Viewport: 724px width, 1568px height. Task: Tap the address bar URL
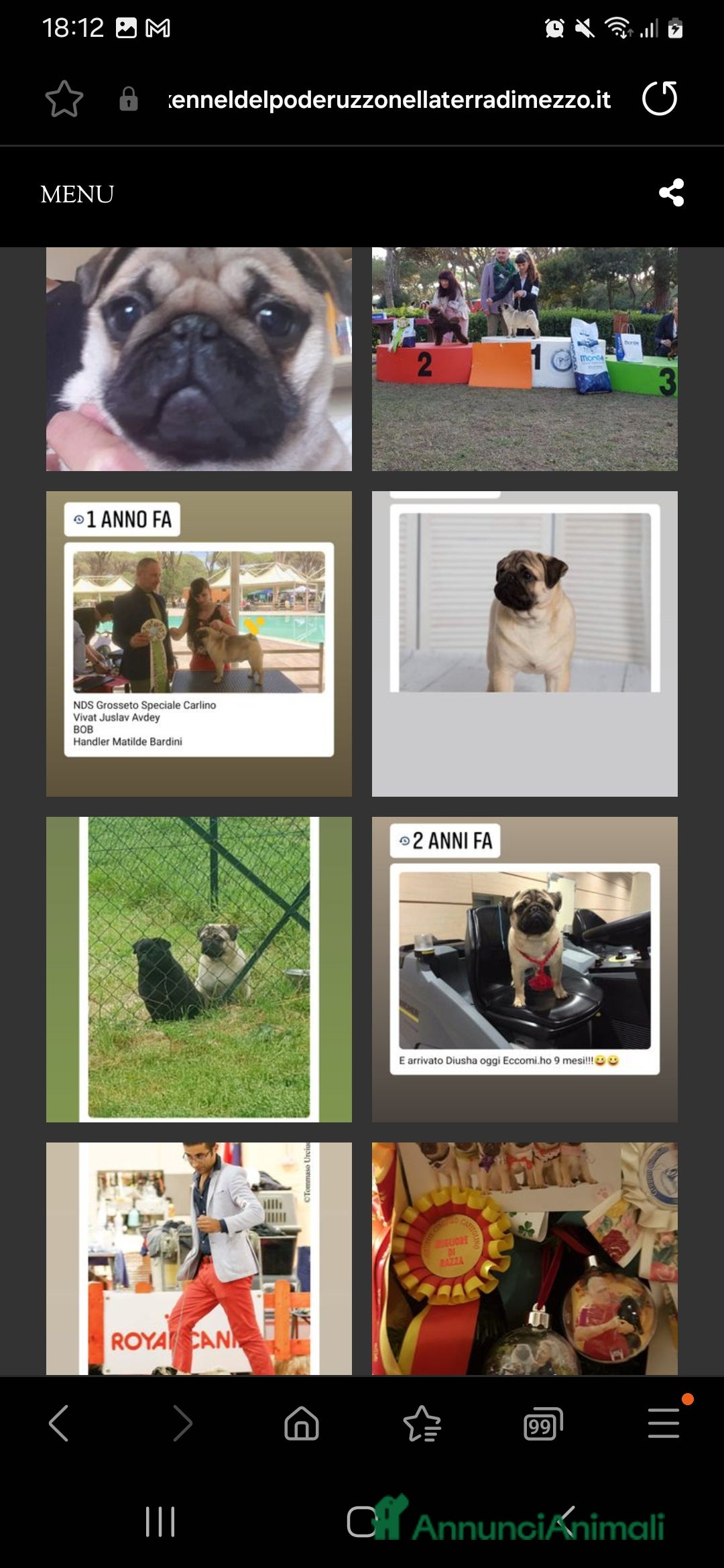click(389, 100)
